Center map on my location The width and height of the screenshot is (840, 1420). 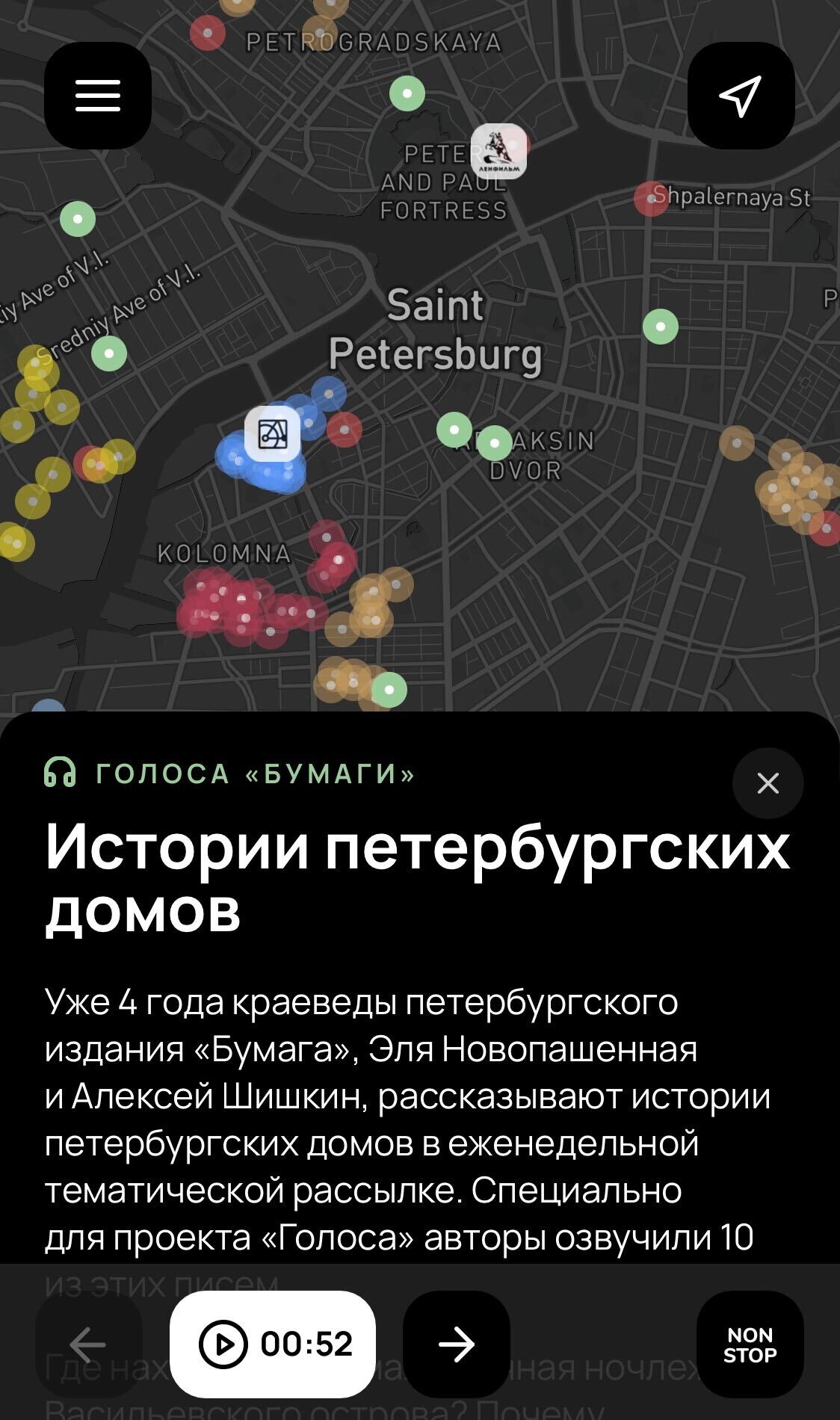pyautogui.click(x=740, y=96)
